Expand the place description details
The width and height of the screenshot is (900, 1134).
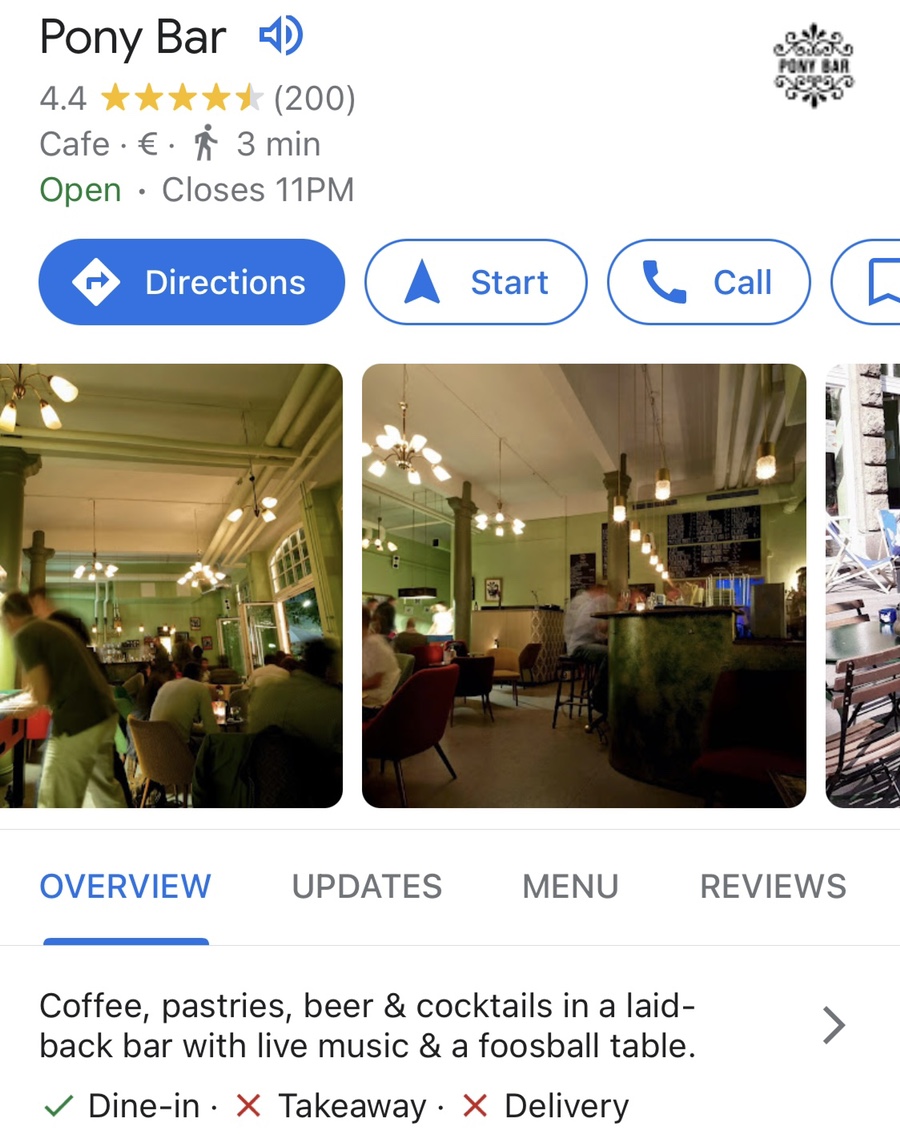pyautogui.click(x=833, y=1026)
